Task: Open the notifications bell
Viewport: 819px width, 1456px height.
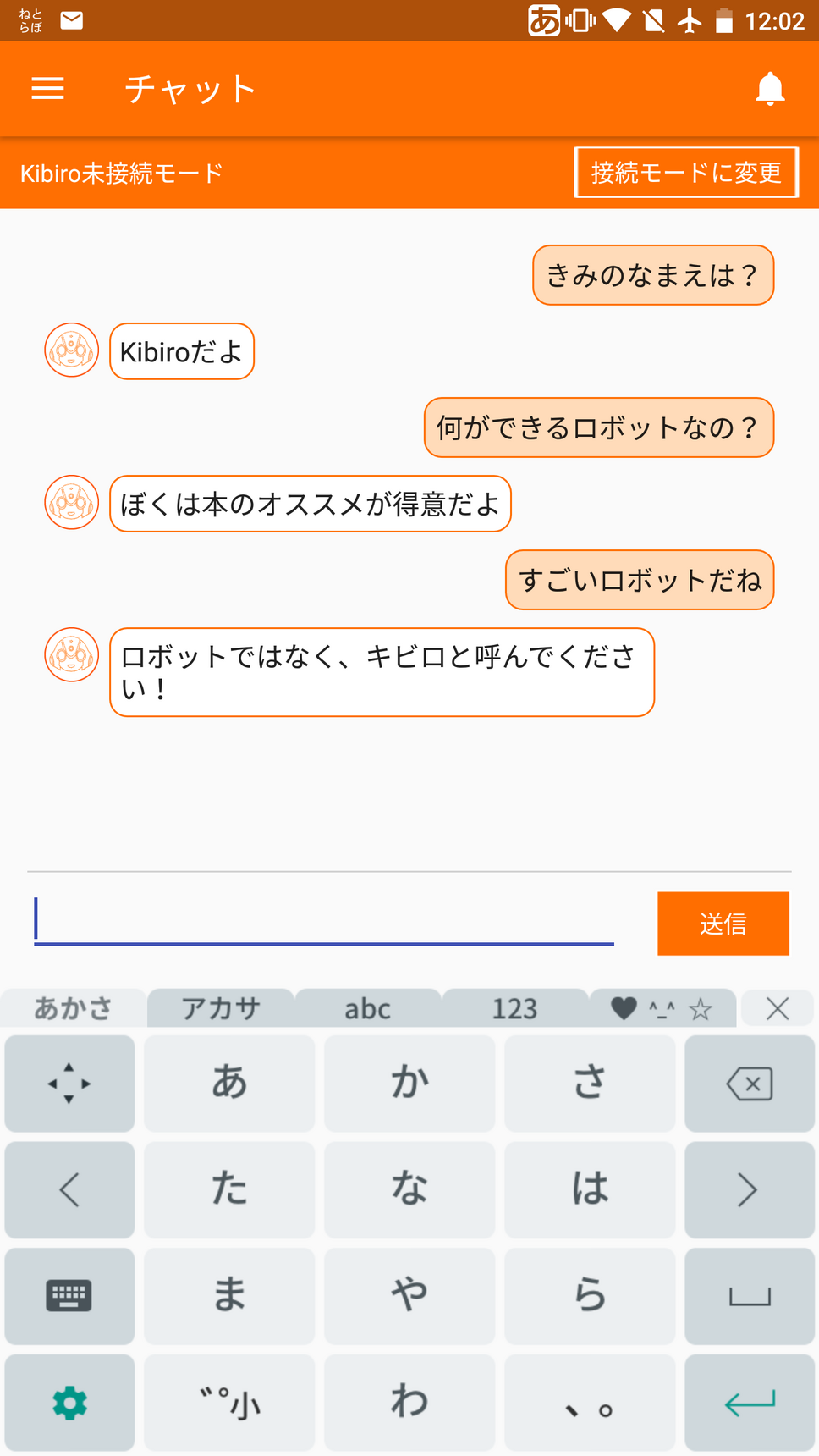Action: (x=770, y=89)
